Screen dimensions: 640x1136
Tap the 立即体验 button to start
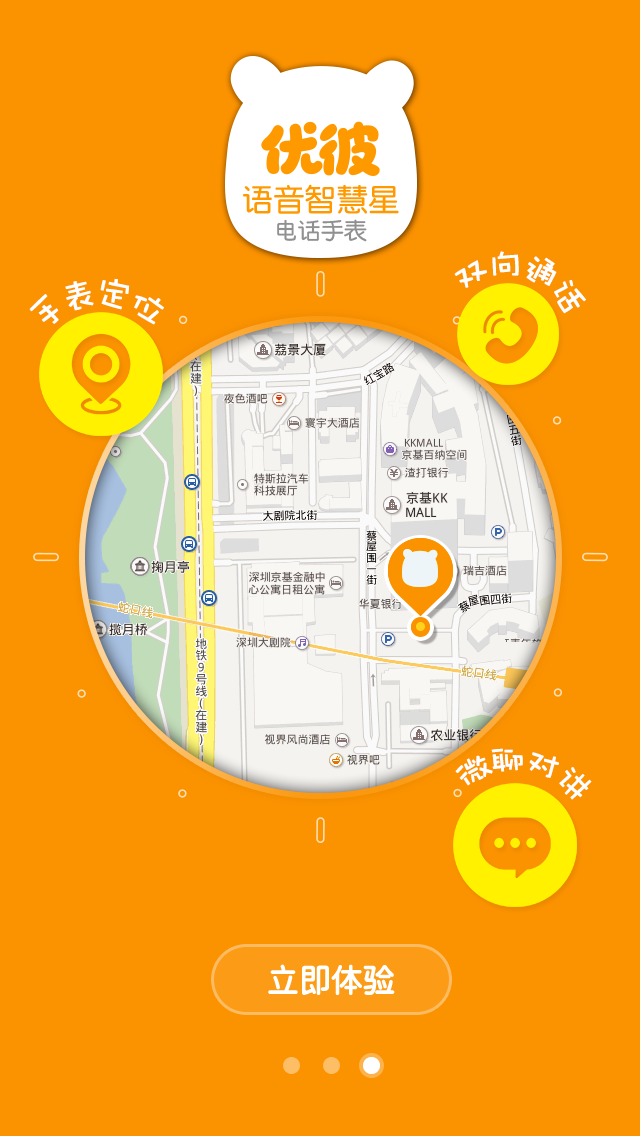click(x=331, y=980)
